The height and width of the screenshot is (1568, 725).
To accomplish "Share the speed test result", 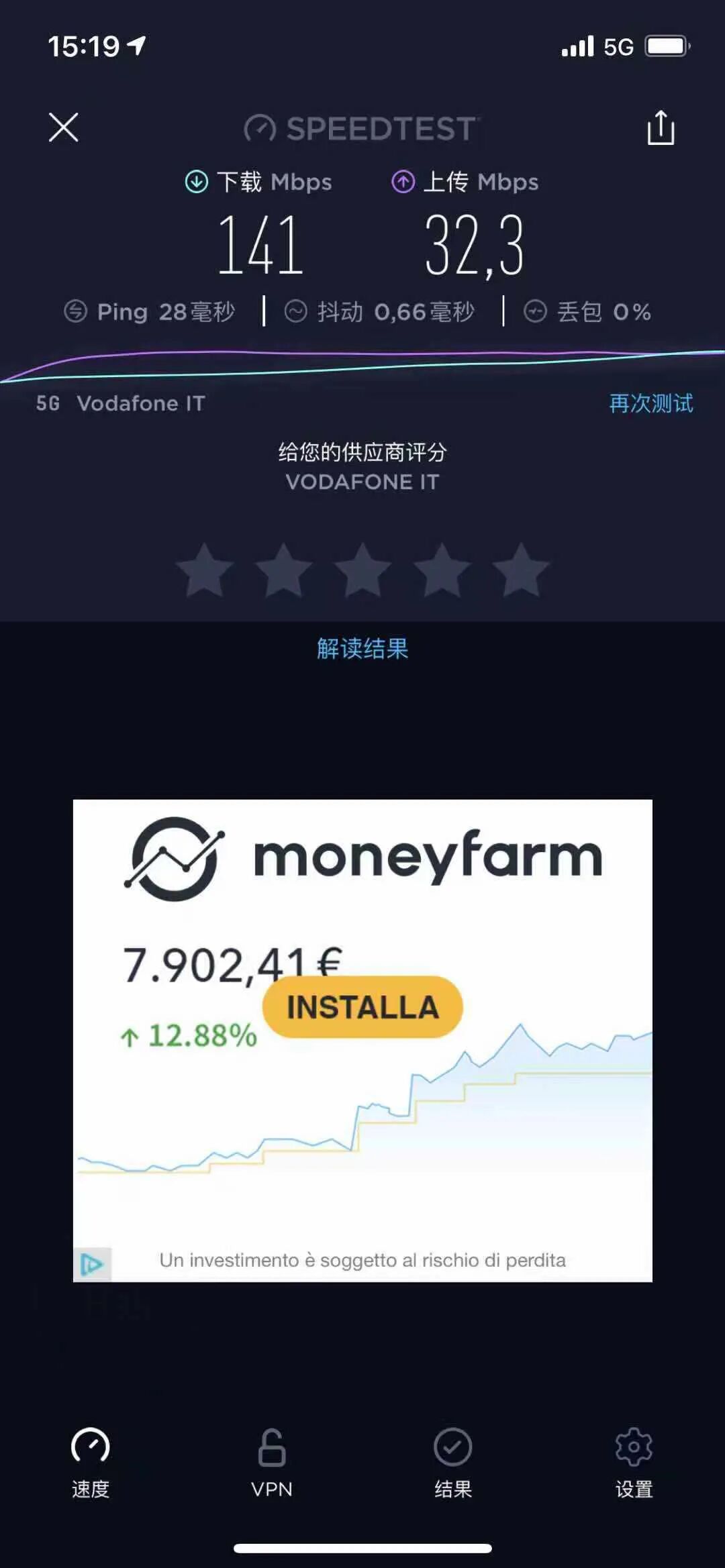I will point(661,127).
